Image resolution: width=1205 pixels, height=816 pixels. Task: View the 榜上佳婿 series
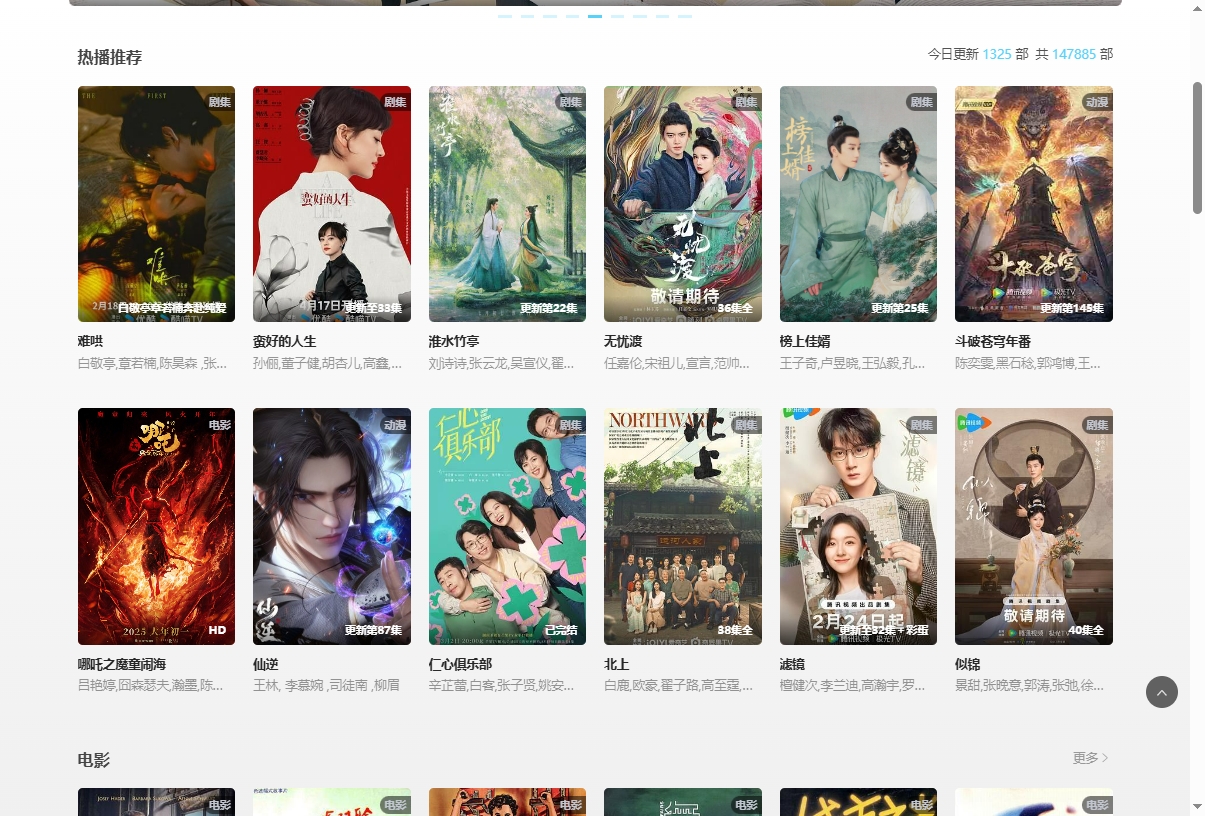858,204
